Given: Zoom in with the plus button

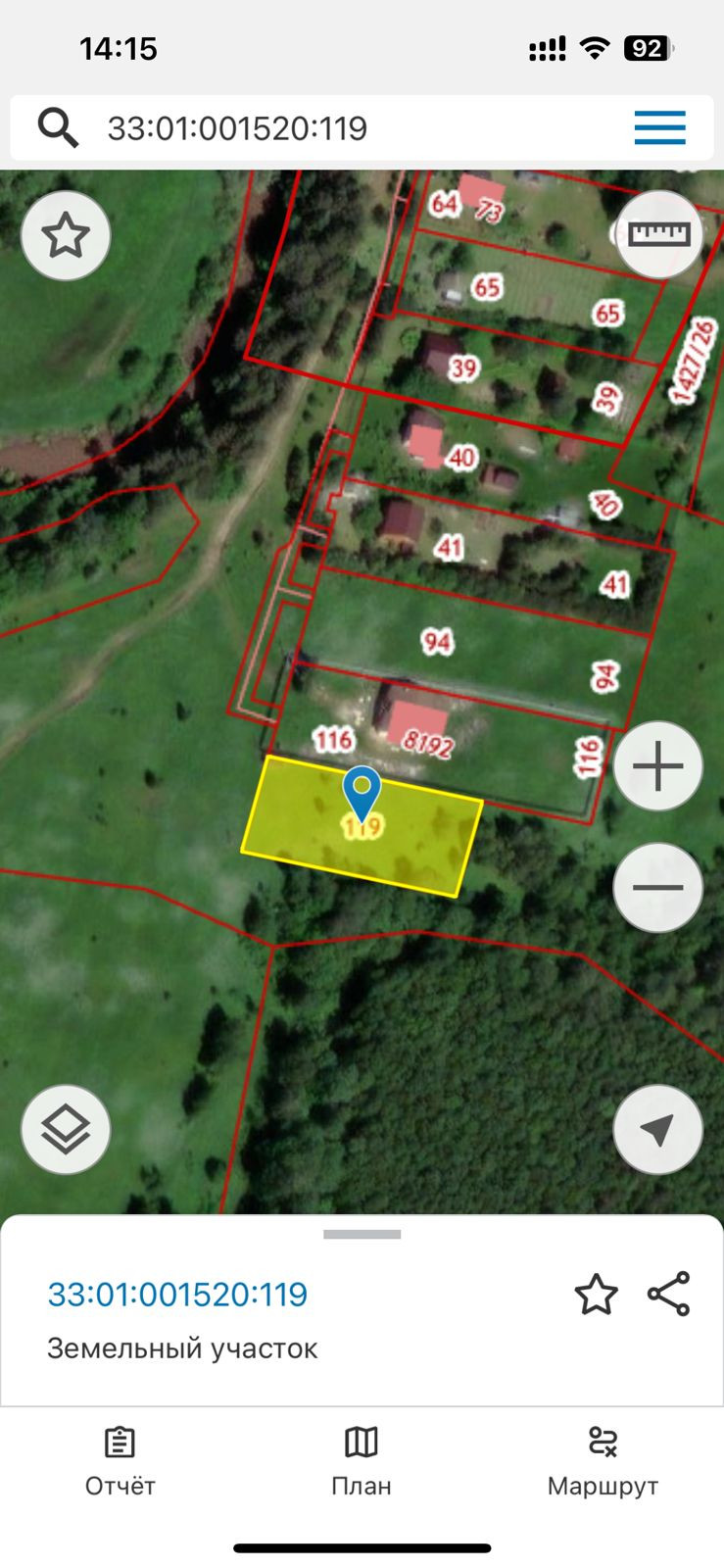Looking at the screenshot, I should 658,766.
